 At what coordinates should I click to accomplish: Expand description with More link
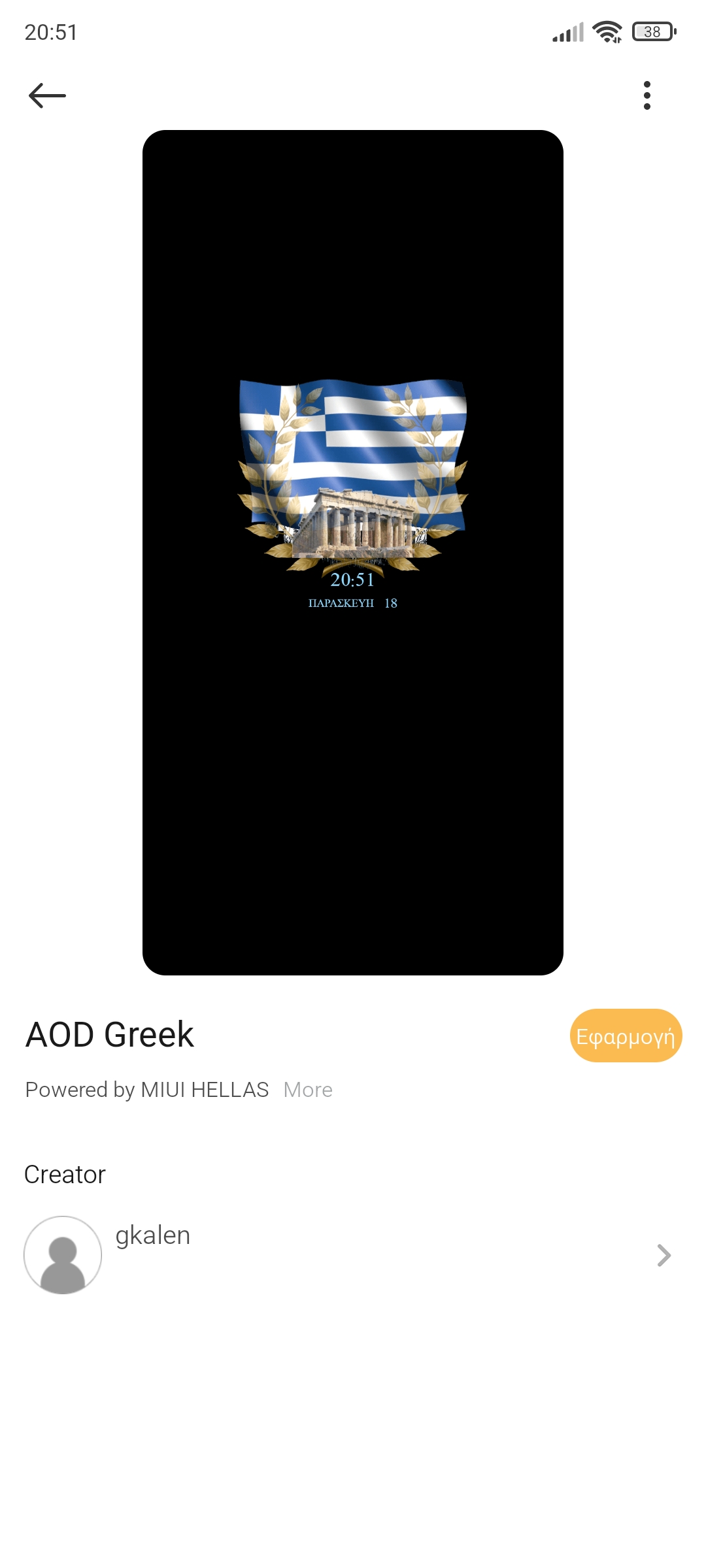[x=308, y=1090]
